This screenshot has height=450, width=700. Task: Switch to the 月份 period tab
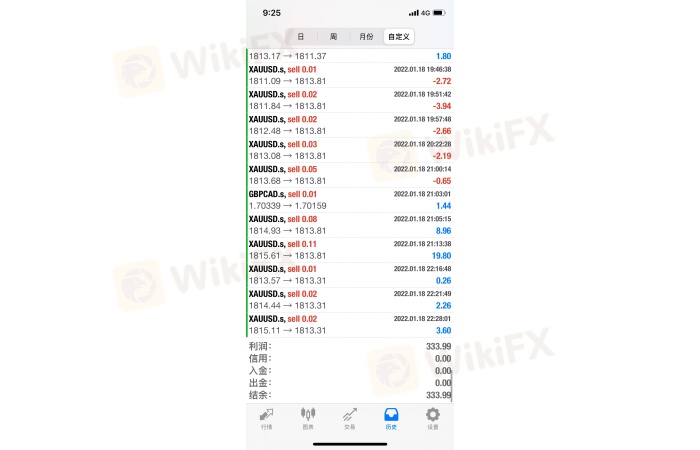366,36
